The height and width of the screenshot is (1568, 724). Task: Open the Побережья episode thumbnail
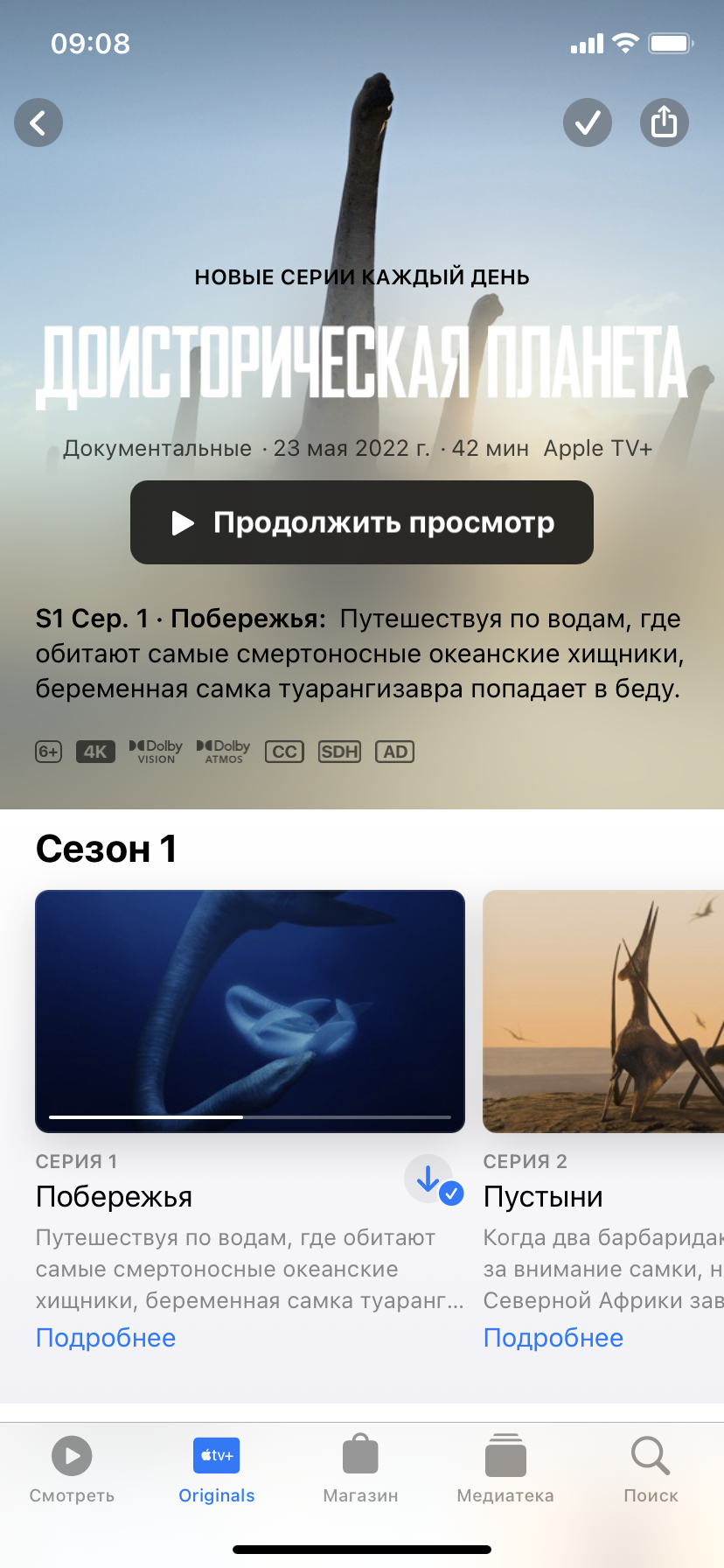click(250, 1011)
